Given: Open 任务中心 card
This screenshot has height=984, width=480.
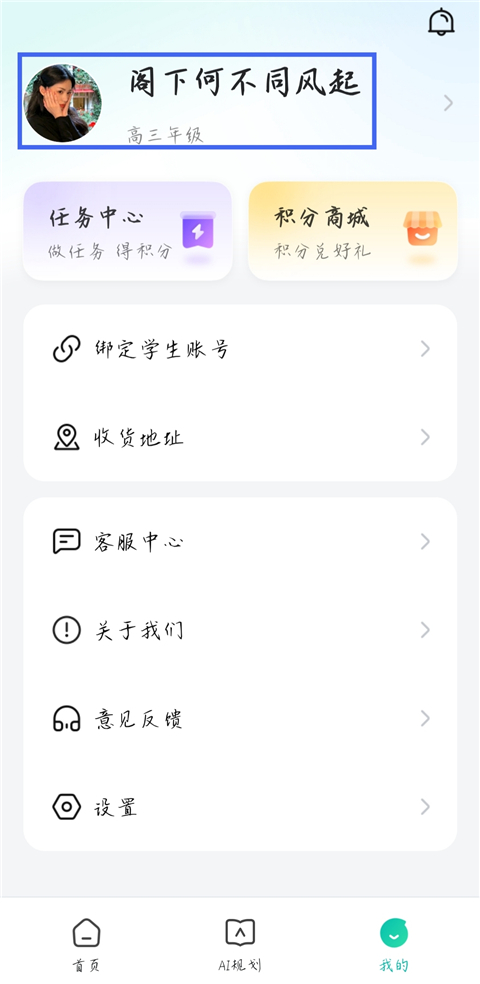Looking at the screenshot, I should (127, 231).
